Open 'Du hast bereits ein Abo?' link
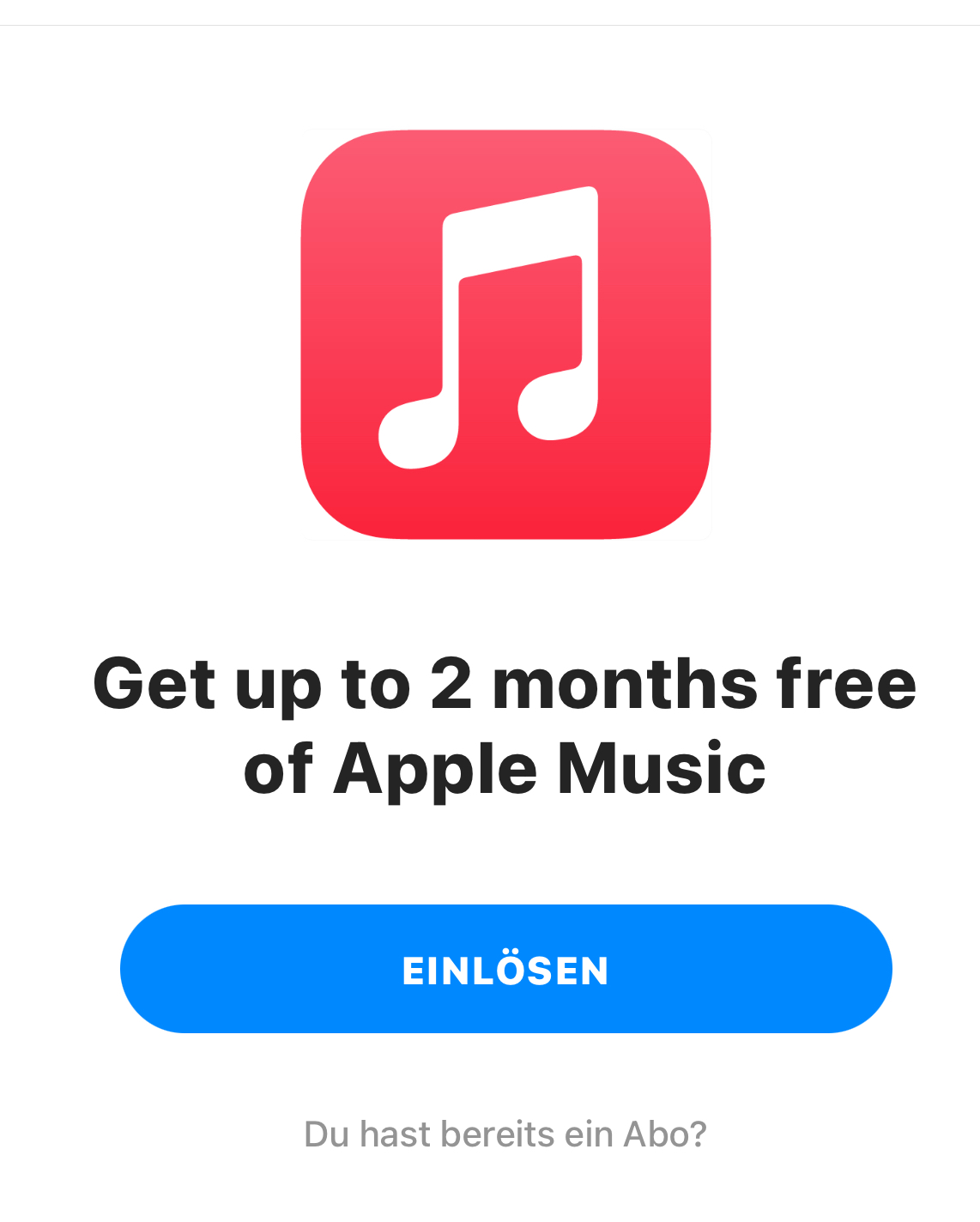This screenshot has height=1222, width=980. [x=505, y=1134]
